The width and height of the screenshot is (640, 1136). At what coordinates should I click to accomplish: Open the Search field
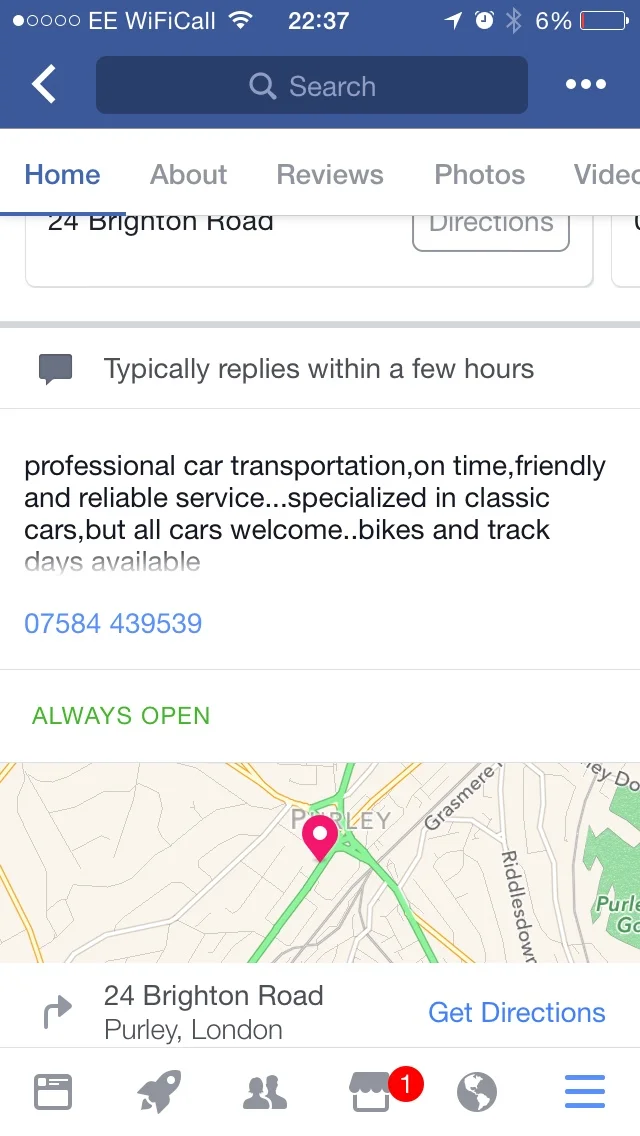pyautogui.click(x=312, y=85)
